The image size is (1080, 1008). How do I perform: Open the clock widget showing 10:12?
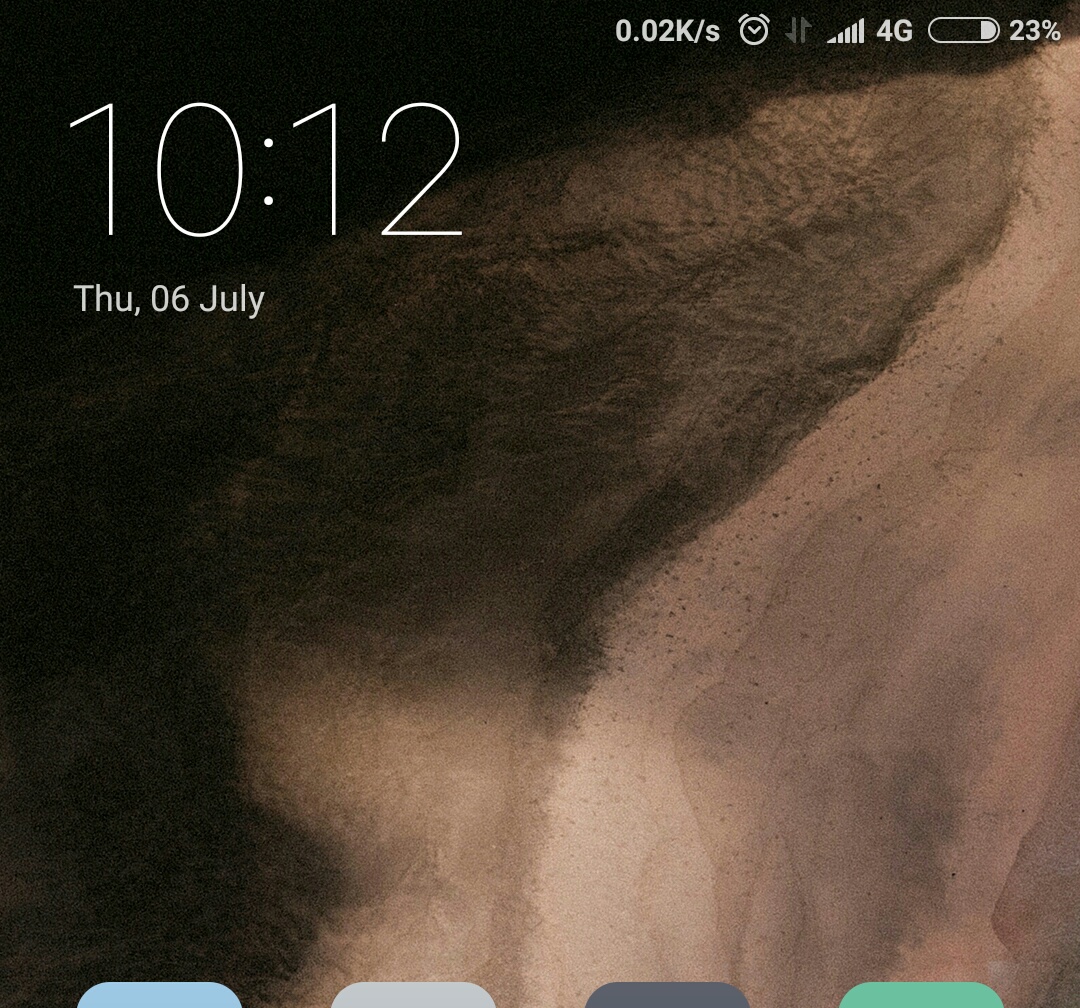tap(265, 169)
